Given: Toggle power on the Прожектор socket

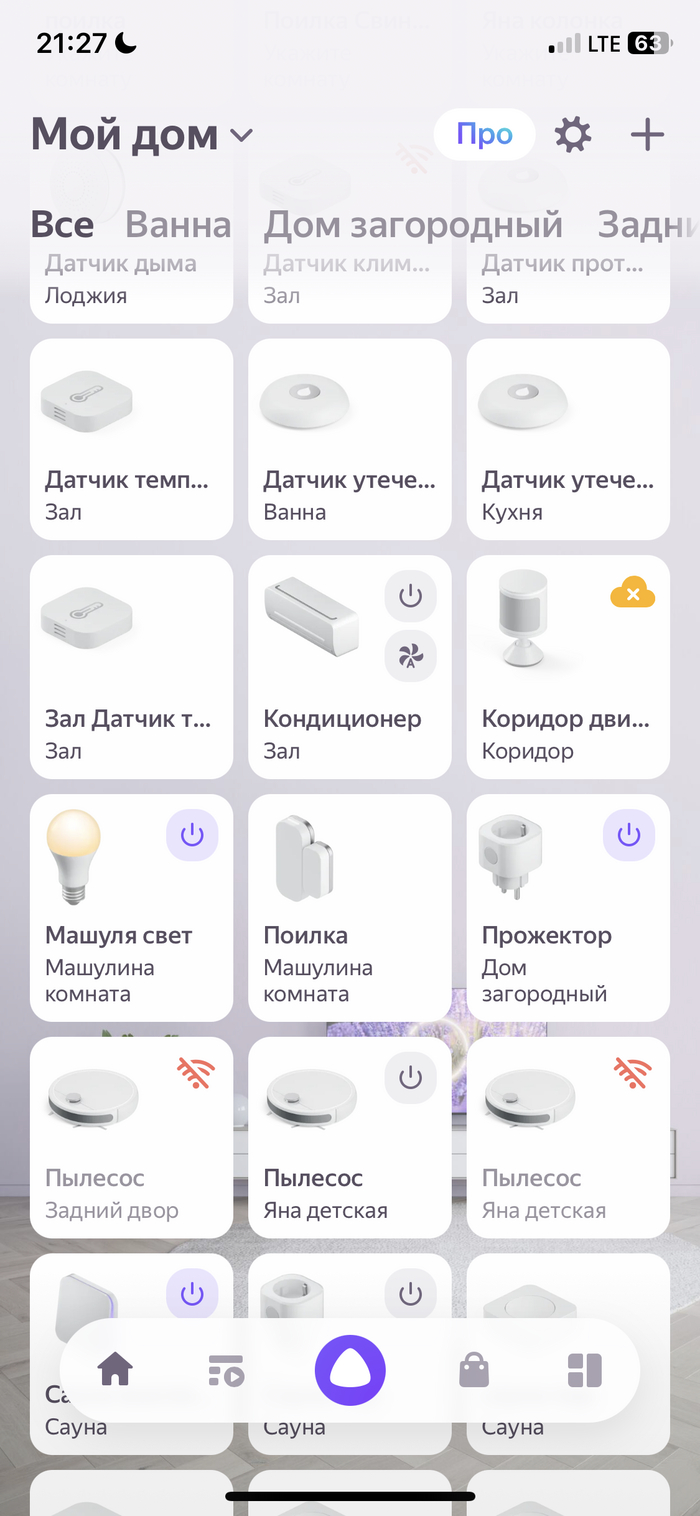Looking at the screenshot, I should tap(629, 835).
